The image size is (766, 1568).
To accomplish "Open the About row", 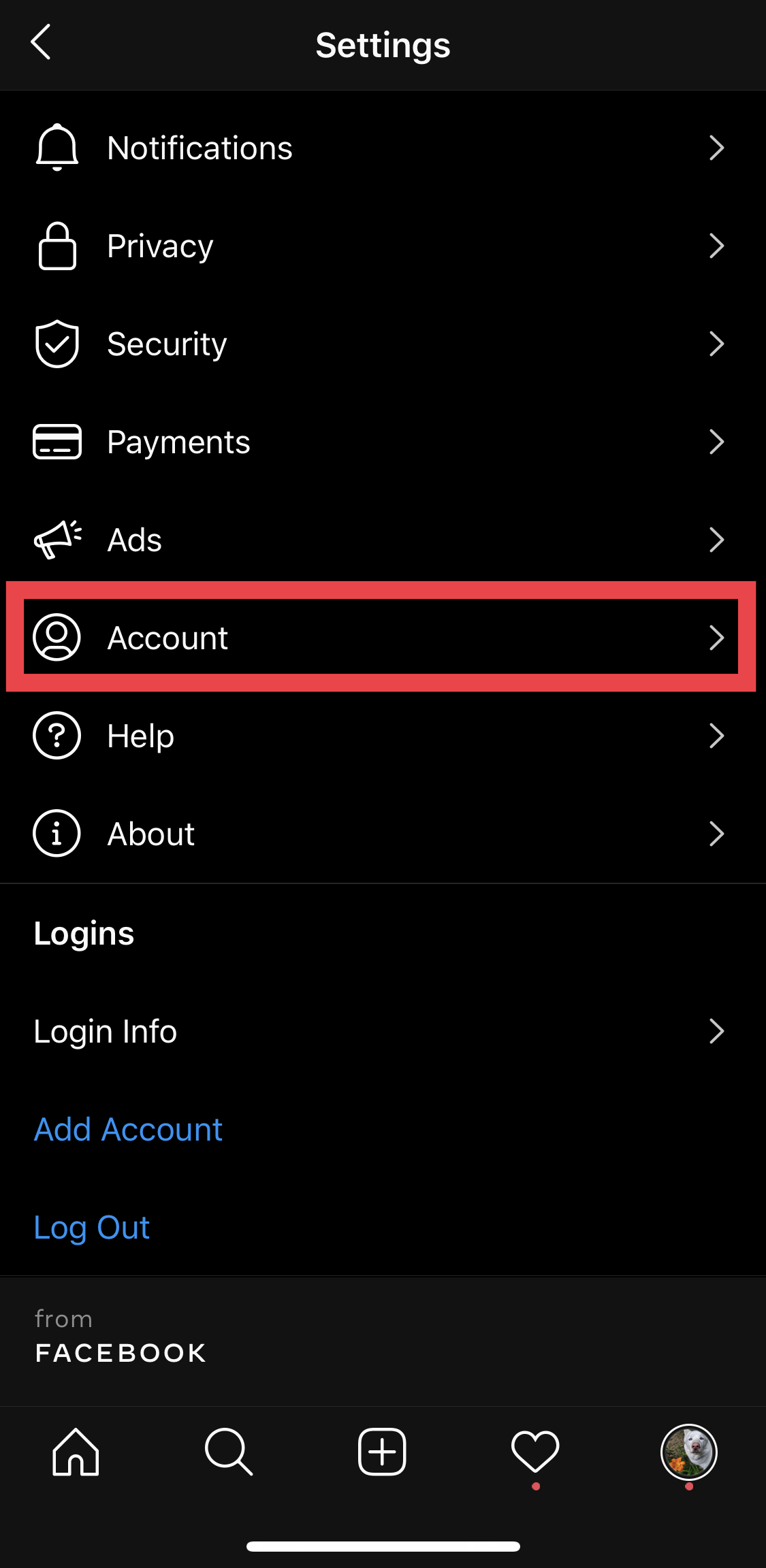I will pos(151,834).
